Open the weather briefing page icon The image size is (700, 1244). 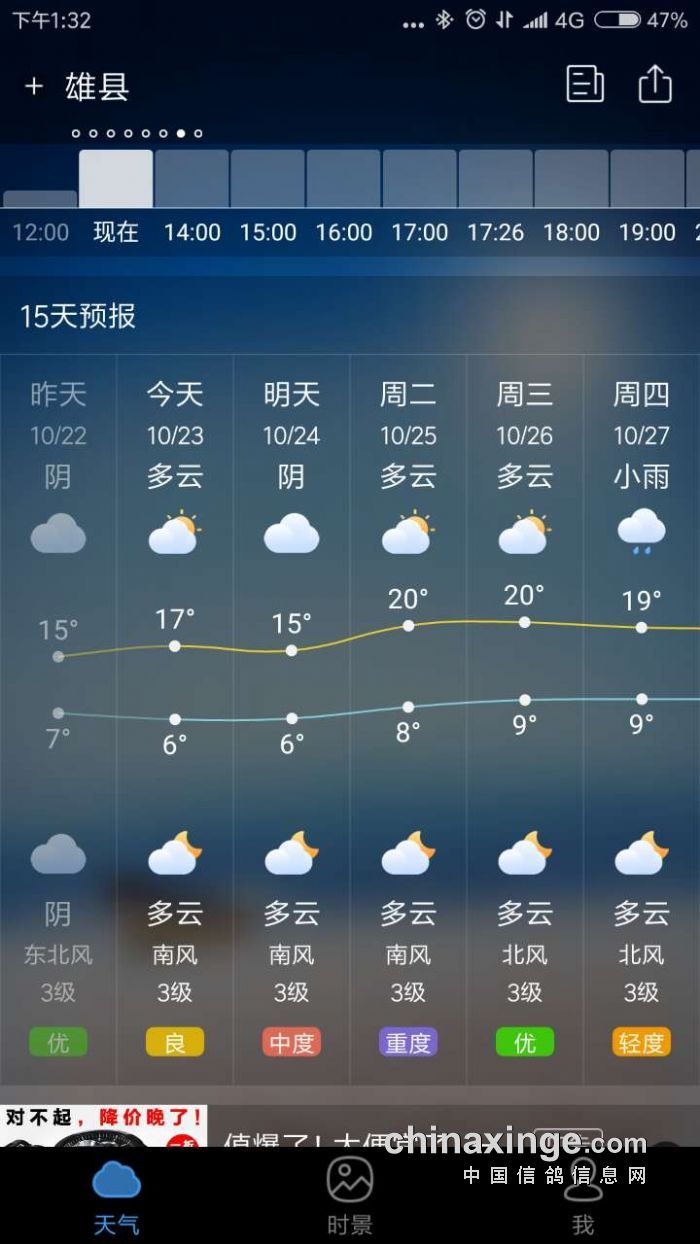click(x=585, y=84)
